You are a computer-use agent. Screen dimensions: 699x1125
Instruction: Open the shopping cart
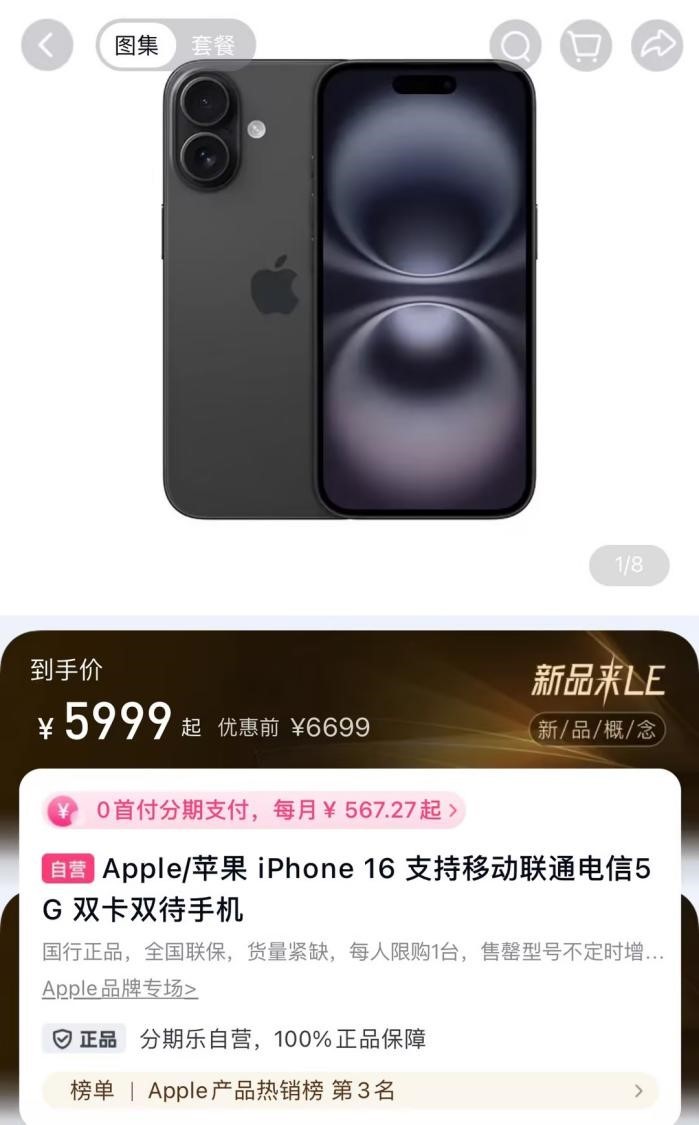pos(585,46)
